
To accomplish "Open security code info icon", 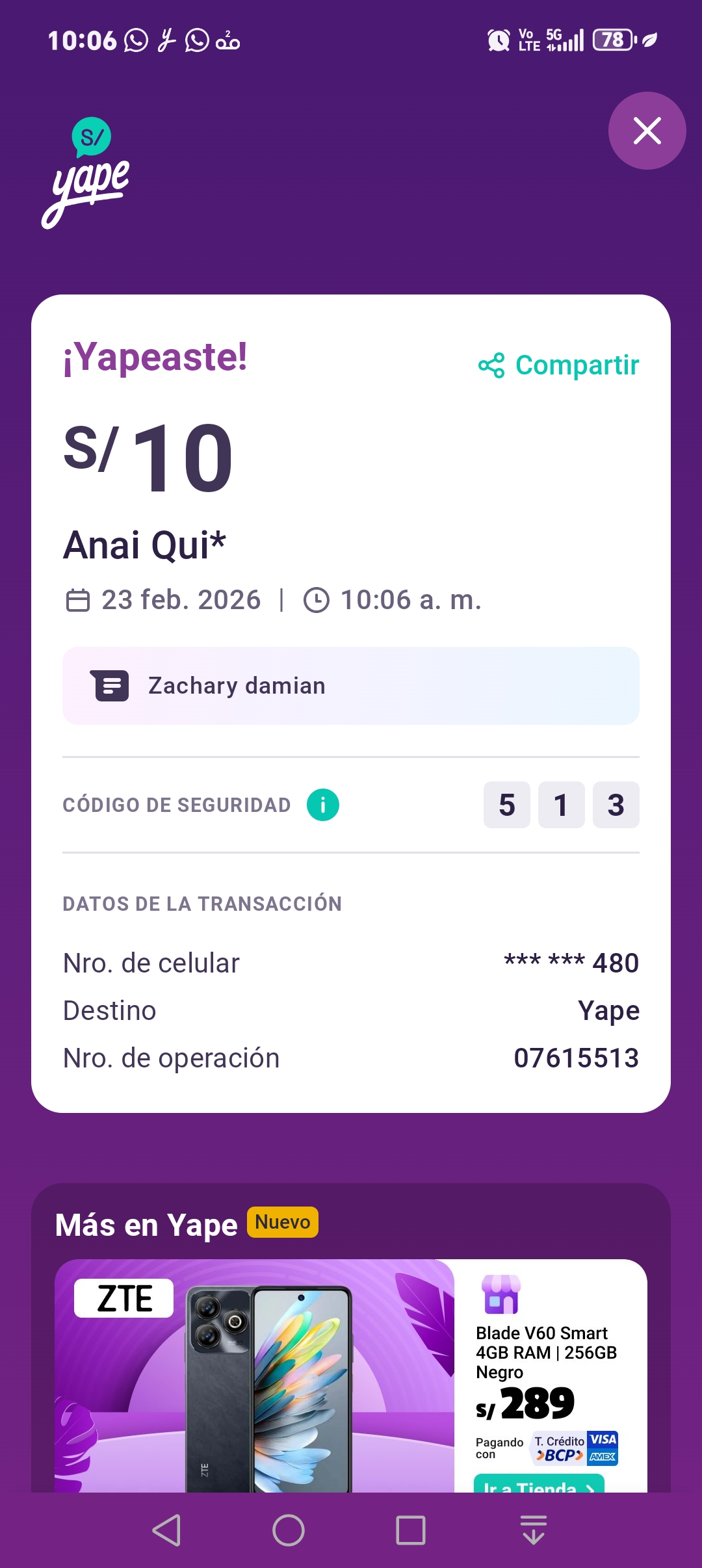I will pos(323,805).
